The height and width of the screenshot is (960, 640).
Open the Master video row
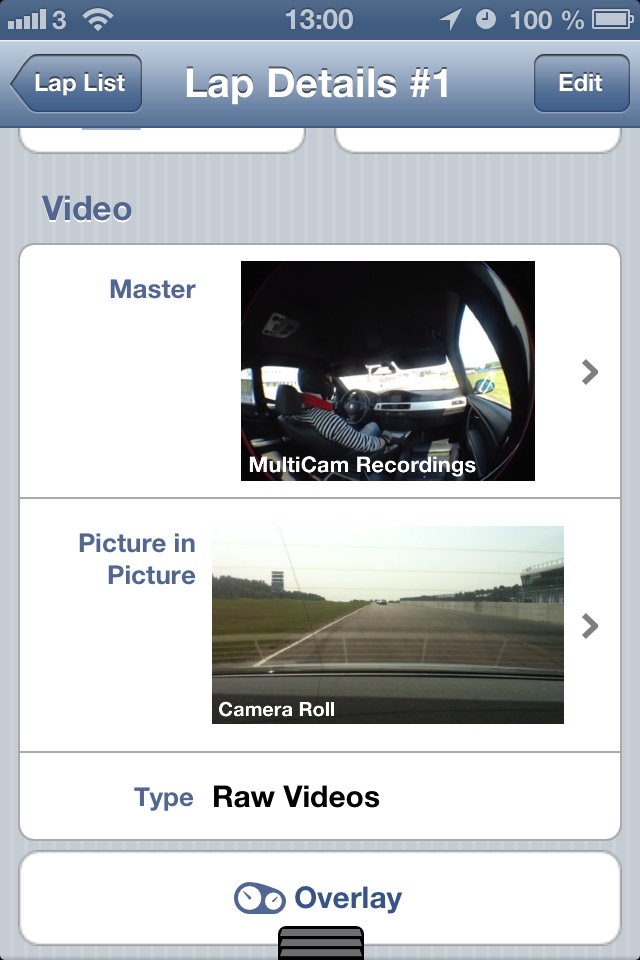pyautogui.click(x=320, y=372)
